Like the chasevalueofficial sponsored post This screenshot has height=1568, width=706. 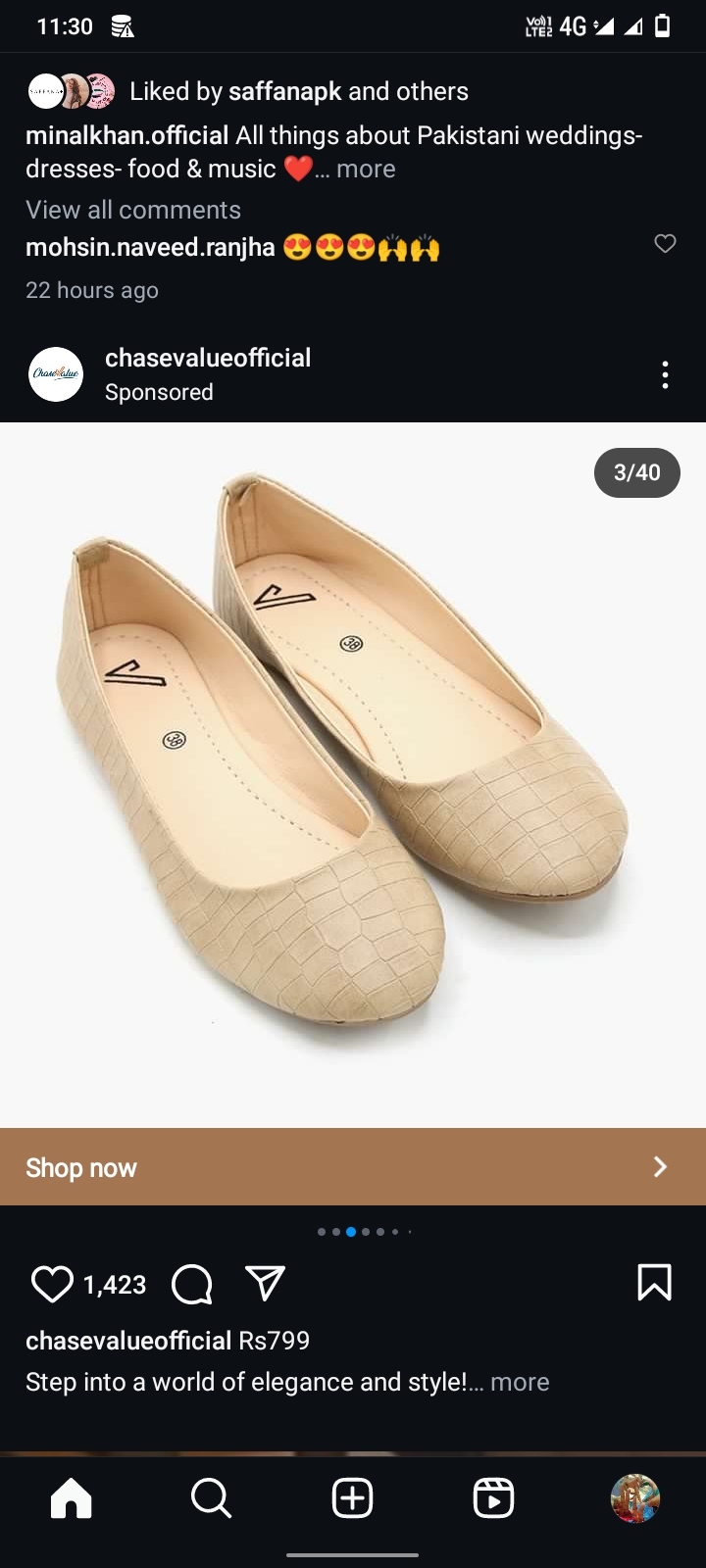(x=52, y=1284)
